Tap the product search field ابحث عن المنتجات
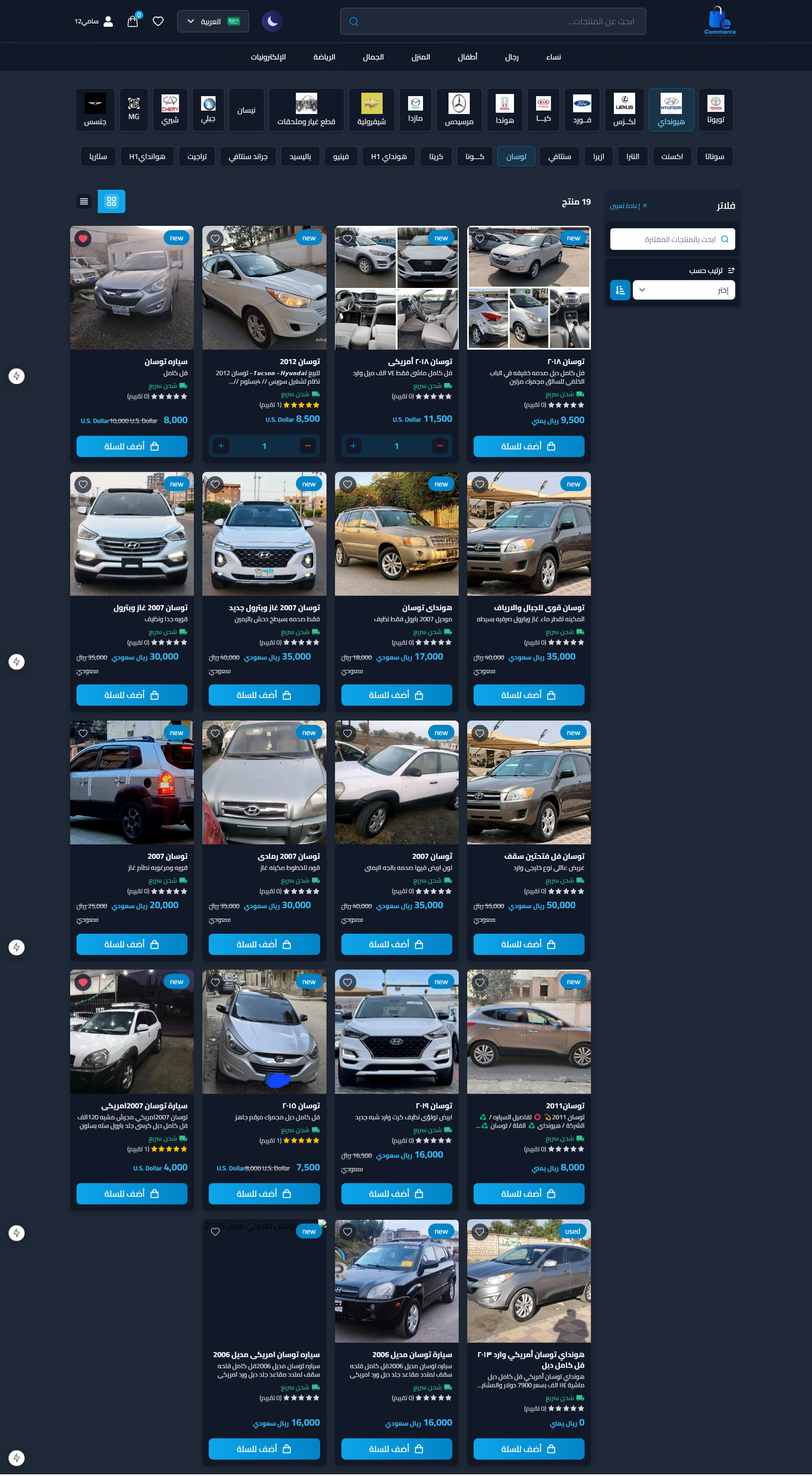The height and width of the screenshot is (1476, 812). point(492,21)
